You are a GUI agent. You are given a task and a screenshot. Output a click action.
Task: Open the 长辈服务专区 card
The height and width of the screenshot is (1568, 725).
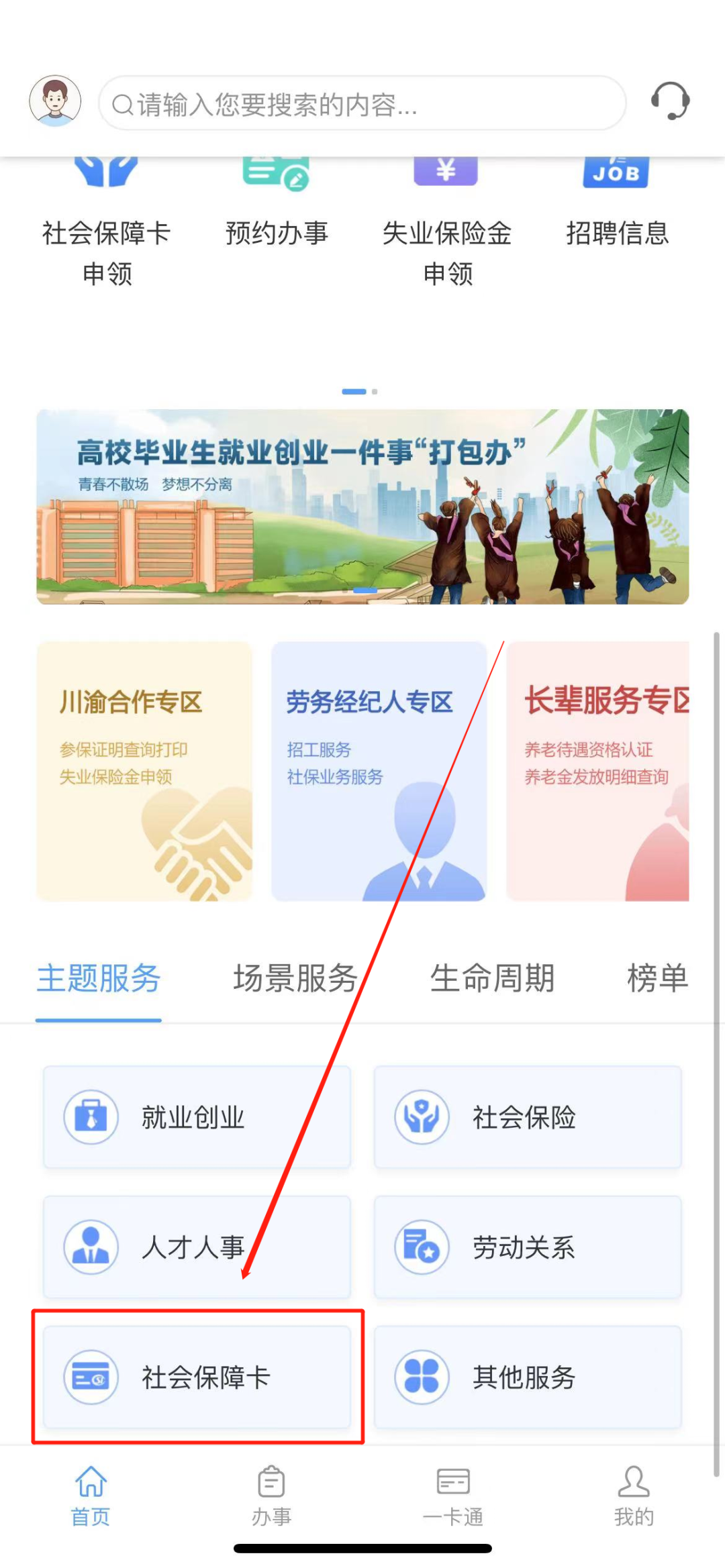(597, 771)
